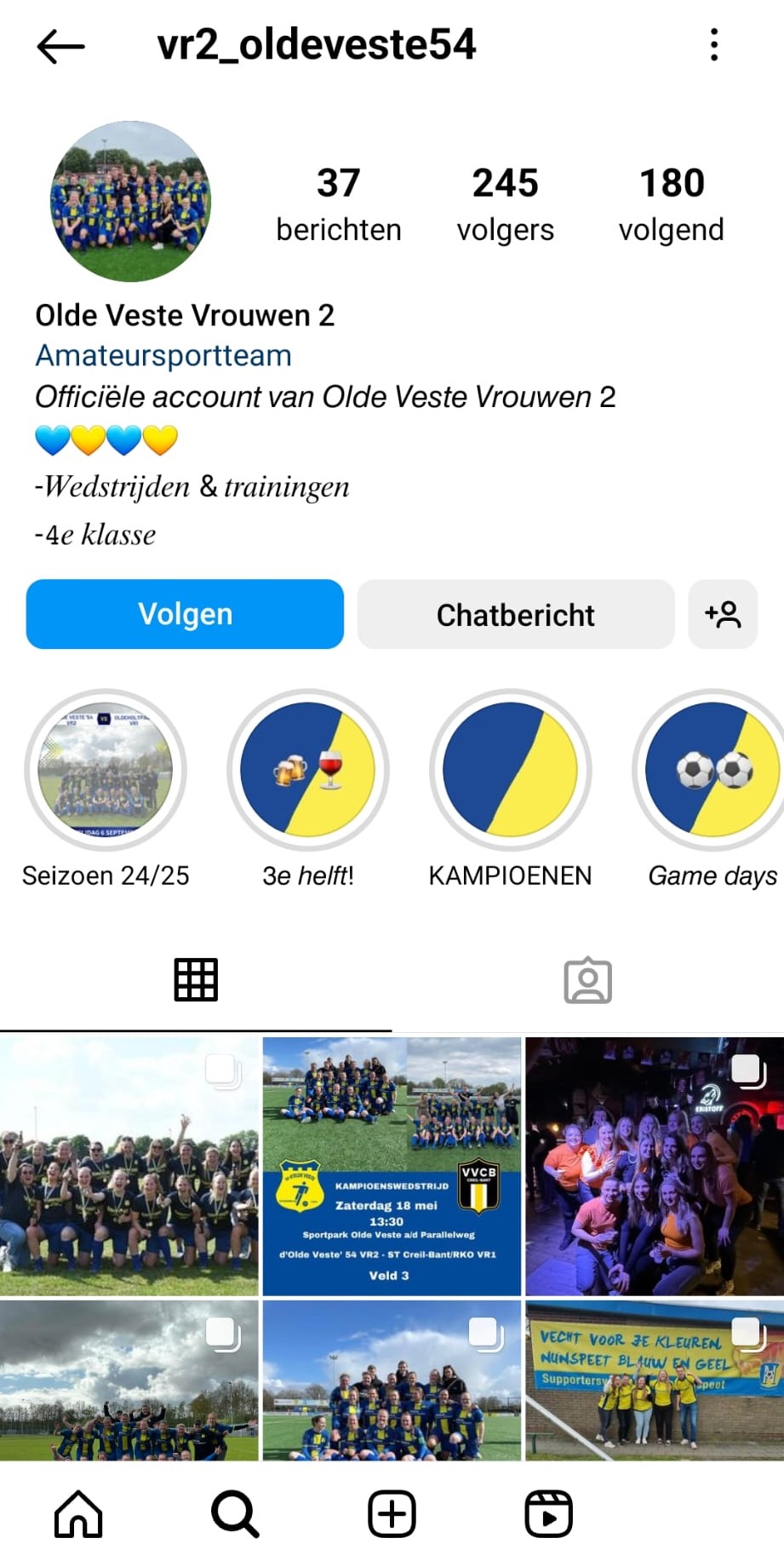View the 245 volgers list
Viewport: 784px width, 1561px height.
click(505, 204)
